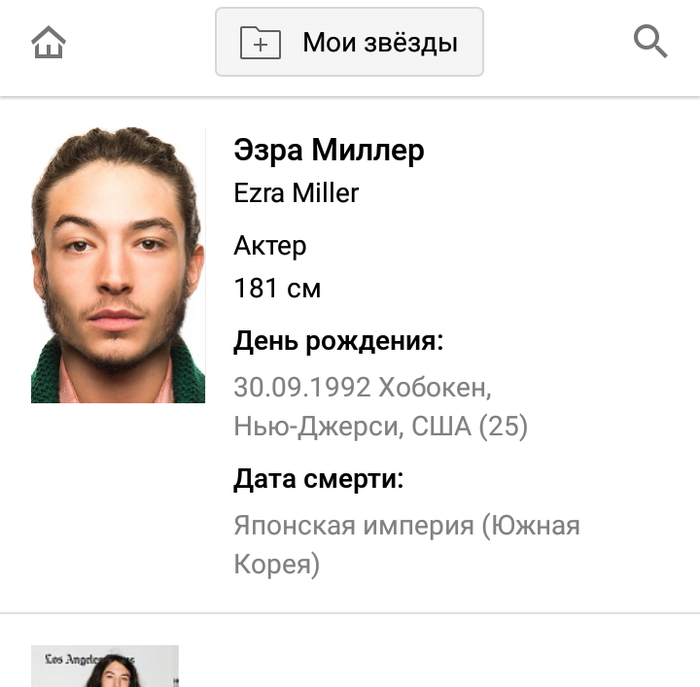The image size is (700, 687).
Task: Open the search magnifier
Action: pos(650,42)
